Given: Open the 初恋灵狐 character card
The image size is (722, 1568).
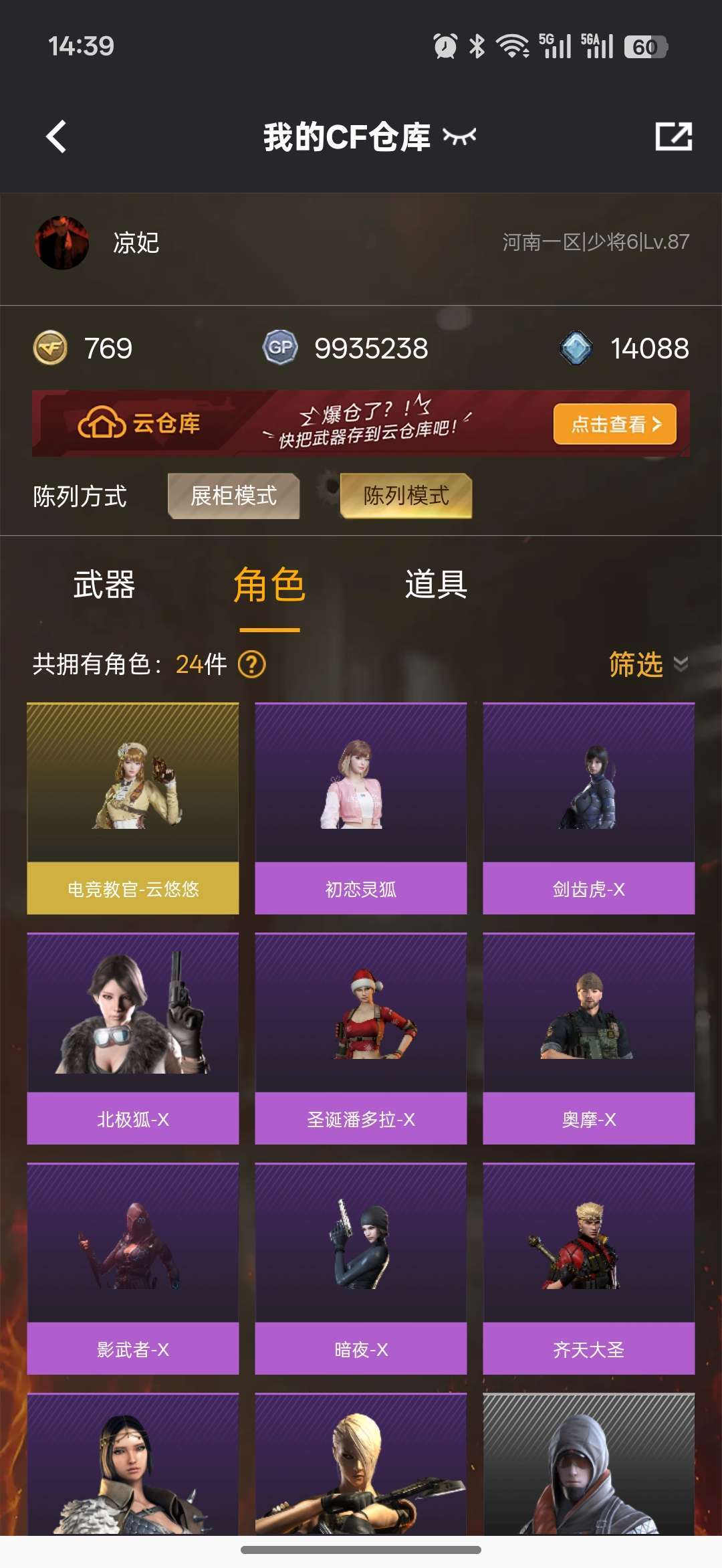Looking at the screenshot, I should [x=361, y=808].
